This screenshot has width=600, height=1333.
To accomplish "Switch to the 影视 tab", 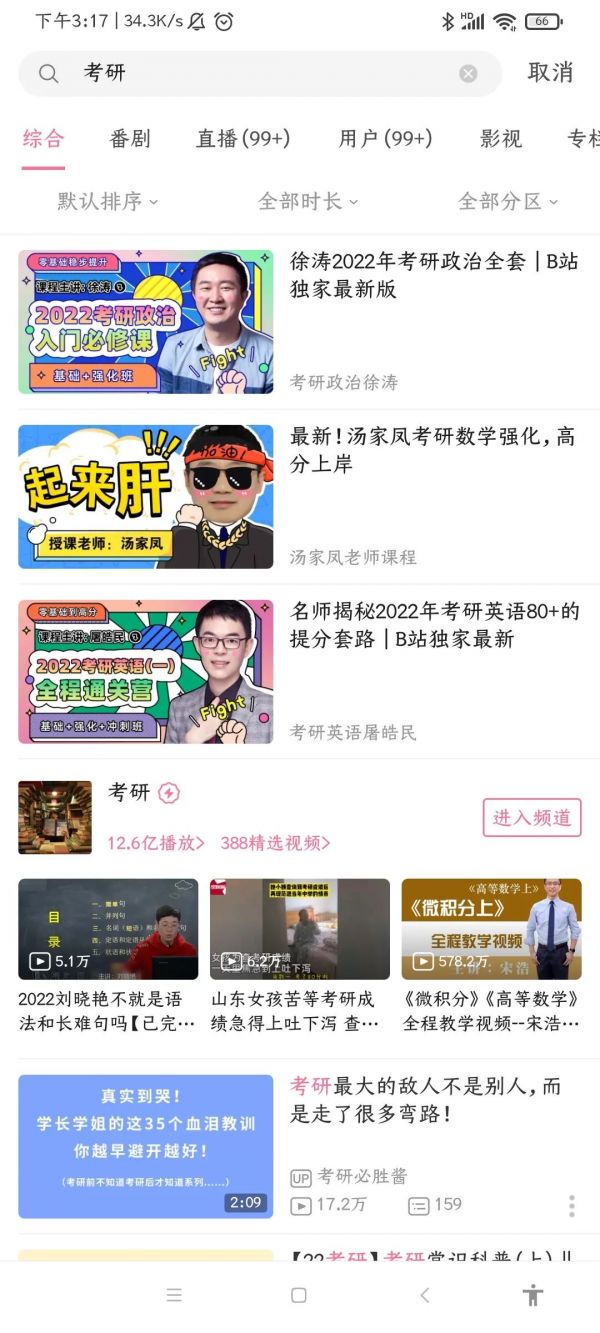I will (501, 138).
